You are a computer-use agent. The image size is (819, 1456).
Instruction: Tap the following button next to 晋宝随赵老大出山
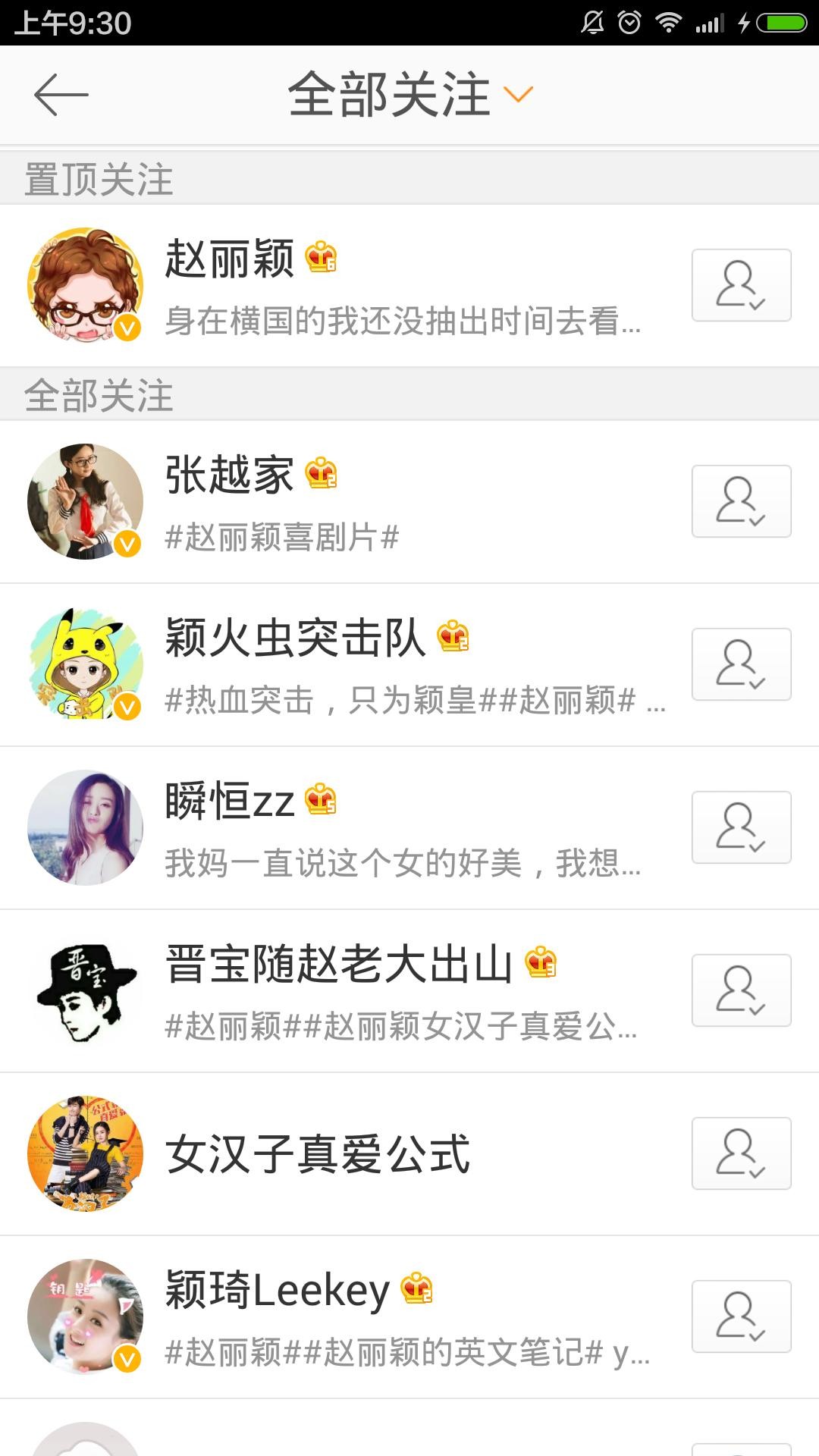click(741, 990)
